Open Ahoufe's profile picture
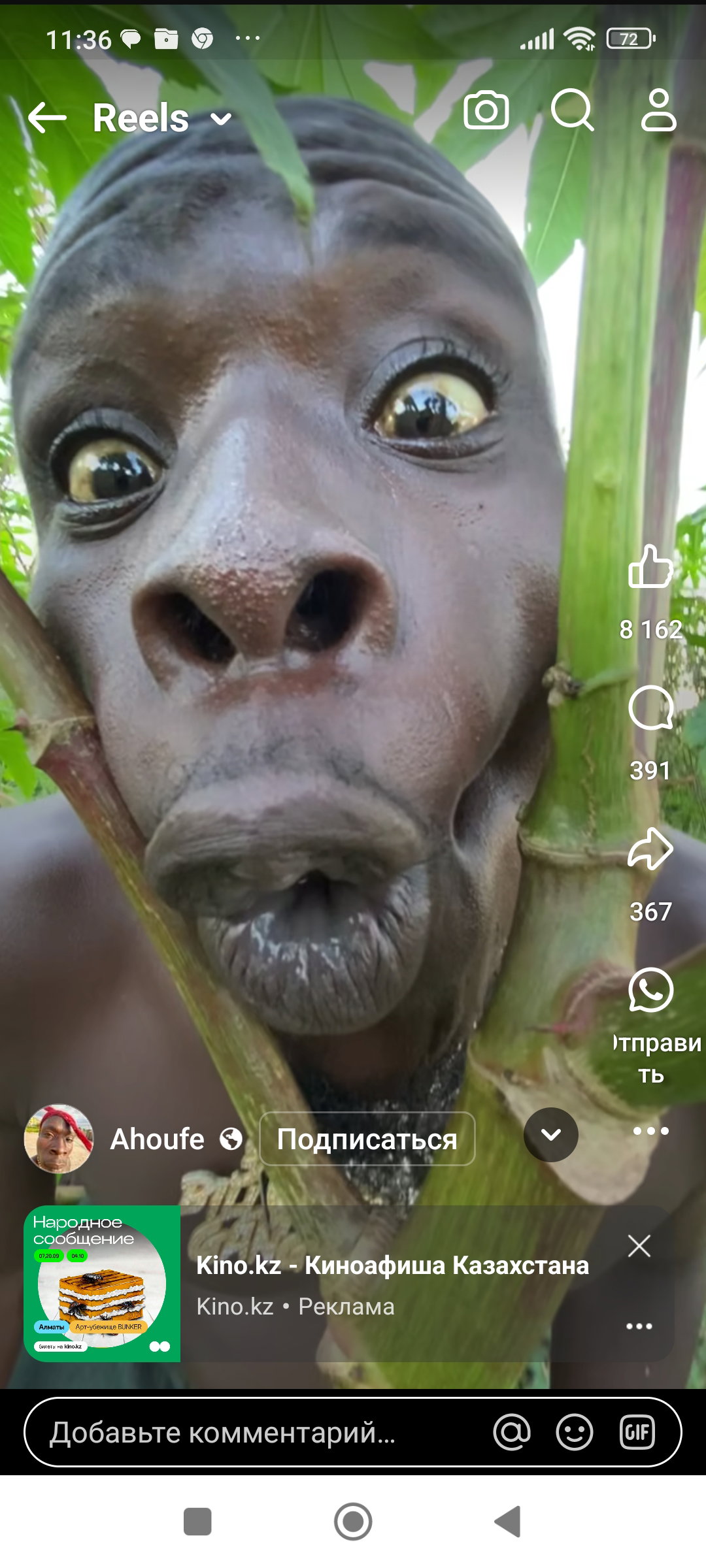 (59, 1139)
